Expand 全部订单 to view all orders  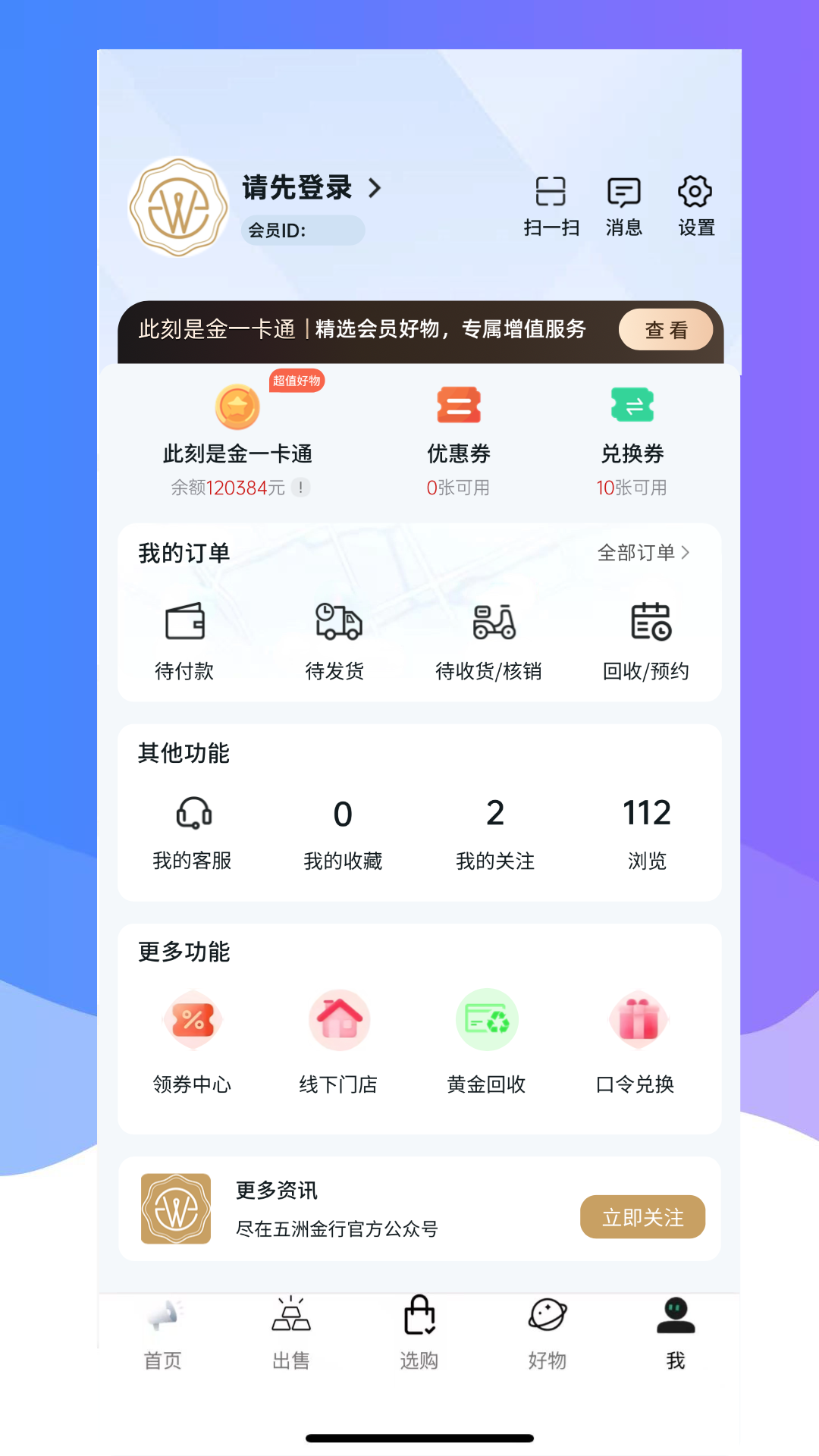pyautogui.click(x=642, y=553)
